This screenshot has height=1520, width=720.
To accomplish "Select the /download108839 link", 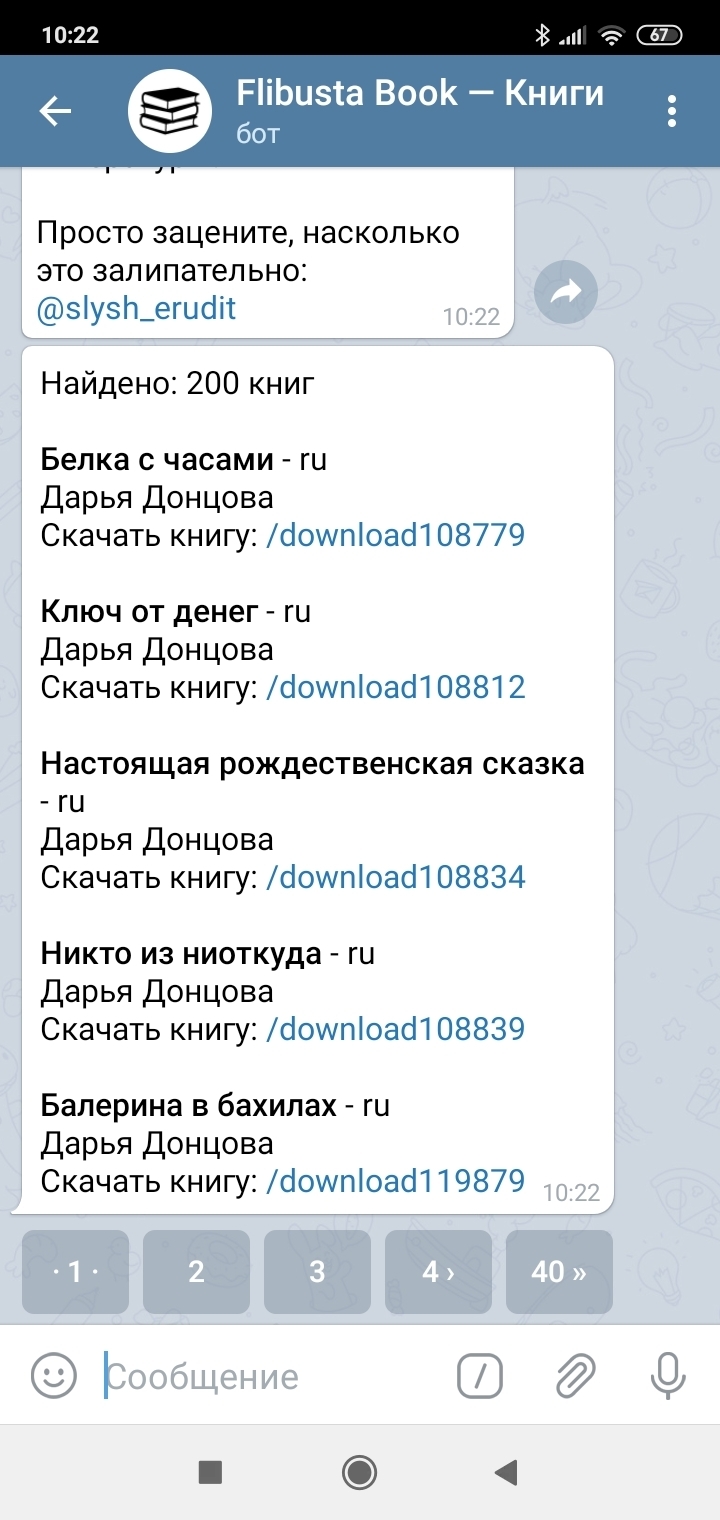I will point(395,1029).
